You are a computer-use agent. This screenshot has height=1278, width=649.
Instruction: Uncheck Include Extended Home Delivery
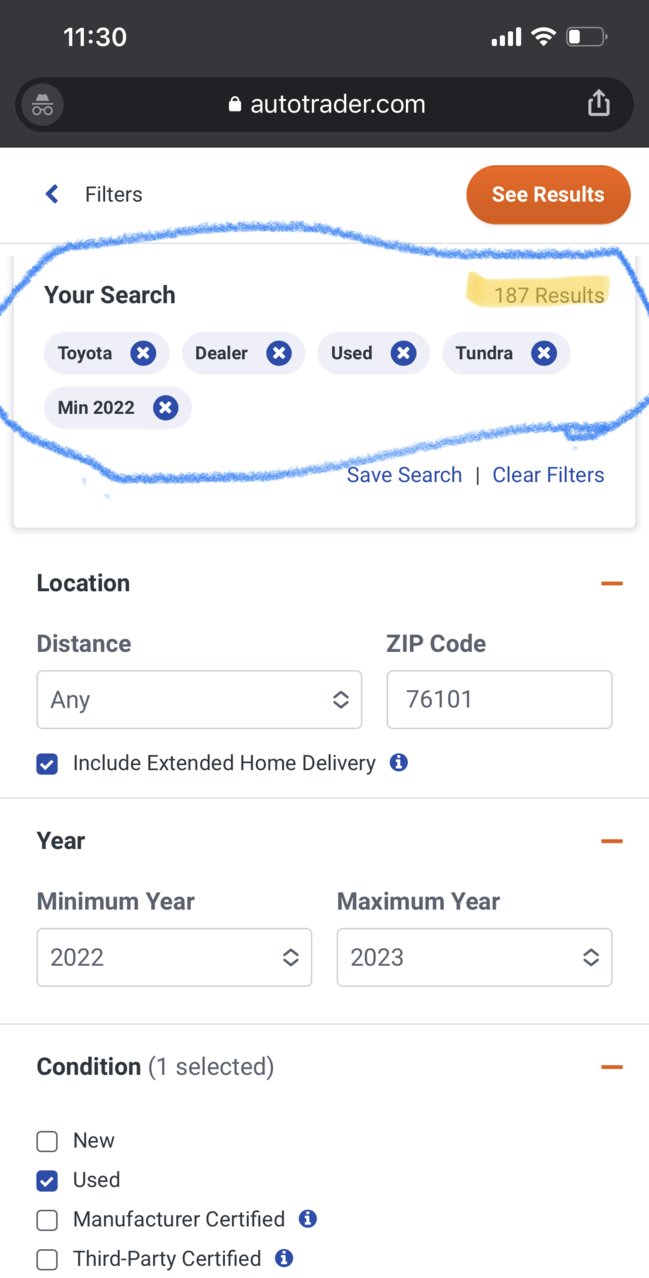[x=47, y=764]
